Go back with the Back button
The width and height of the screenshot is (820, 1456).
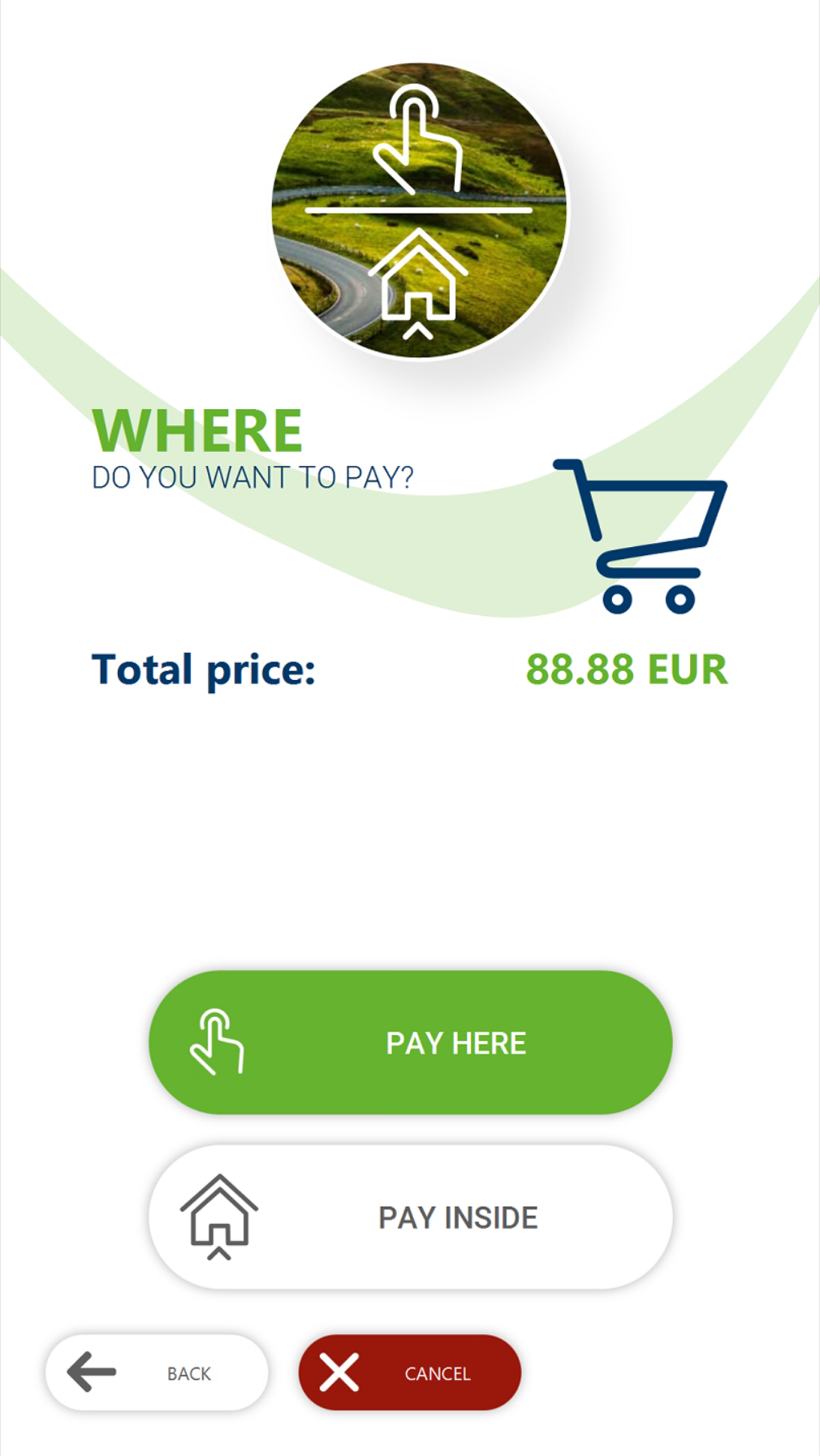point(157,1372)
